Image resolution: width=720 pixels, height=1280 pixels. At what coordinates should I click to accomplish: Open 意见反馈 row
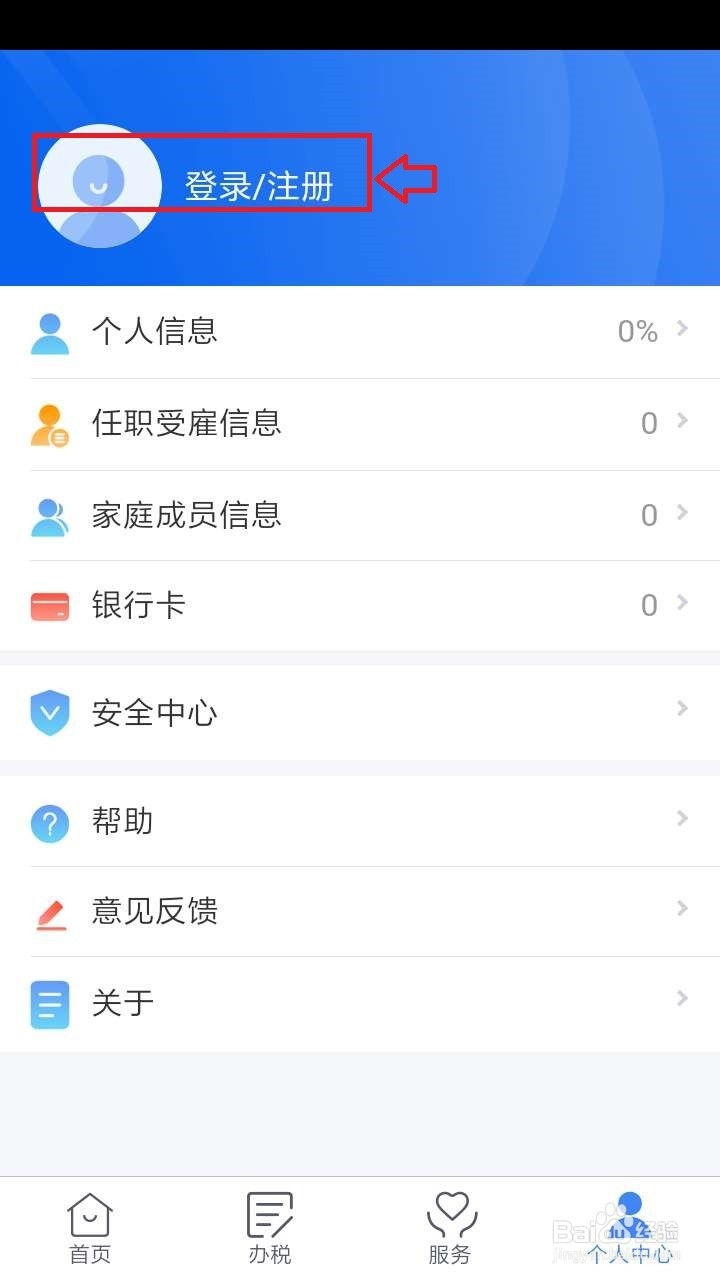click(360, 911)
